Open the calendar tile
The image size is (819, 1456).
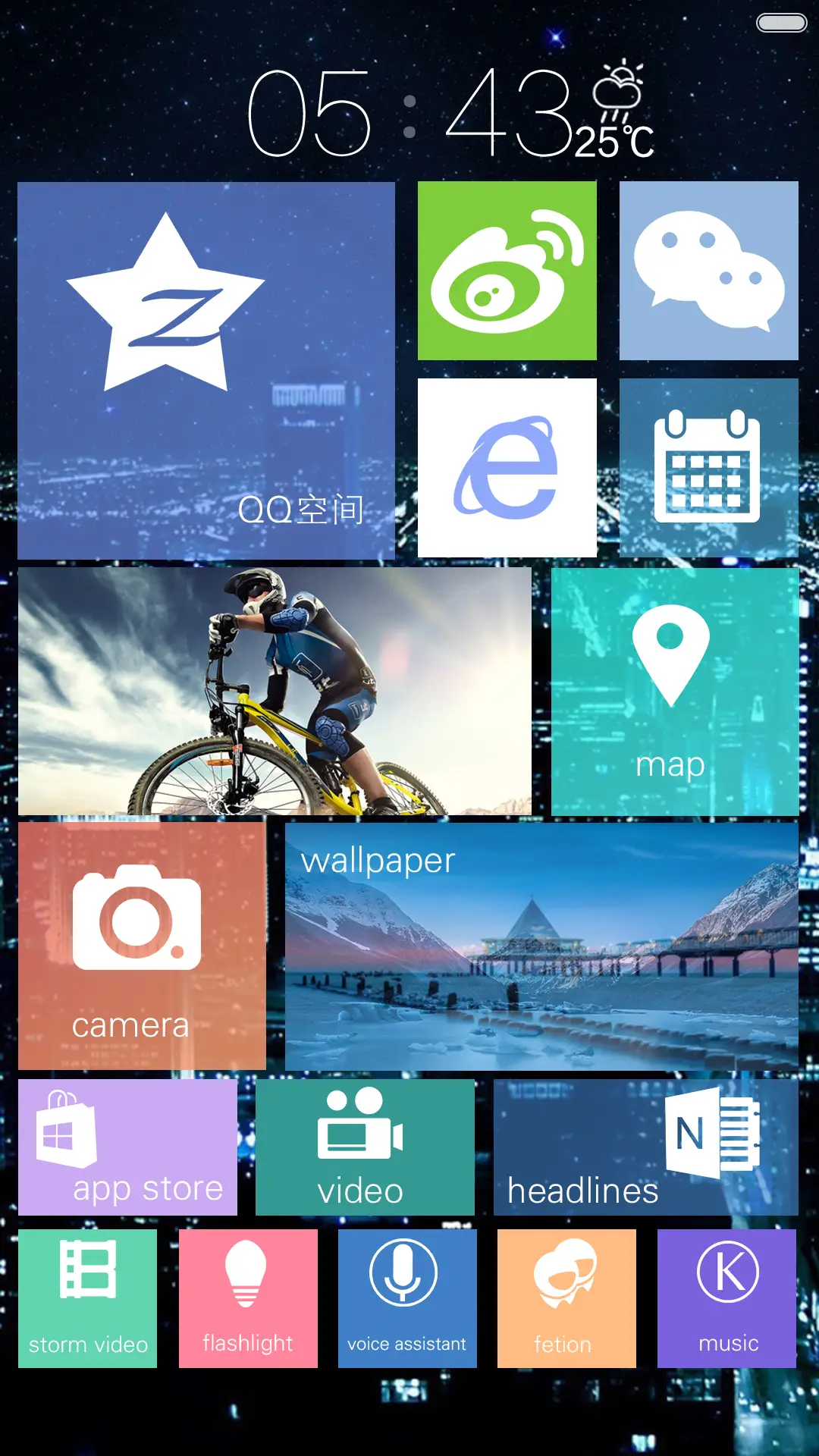pyautogui.click(x=708, y=467)
